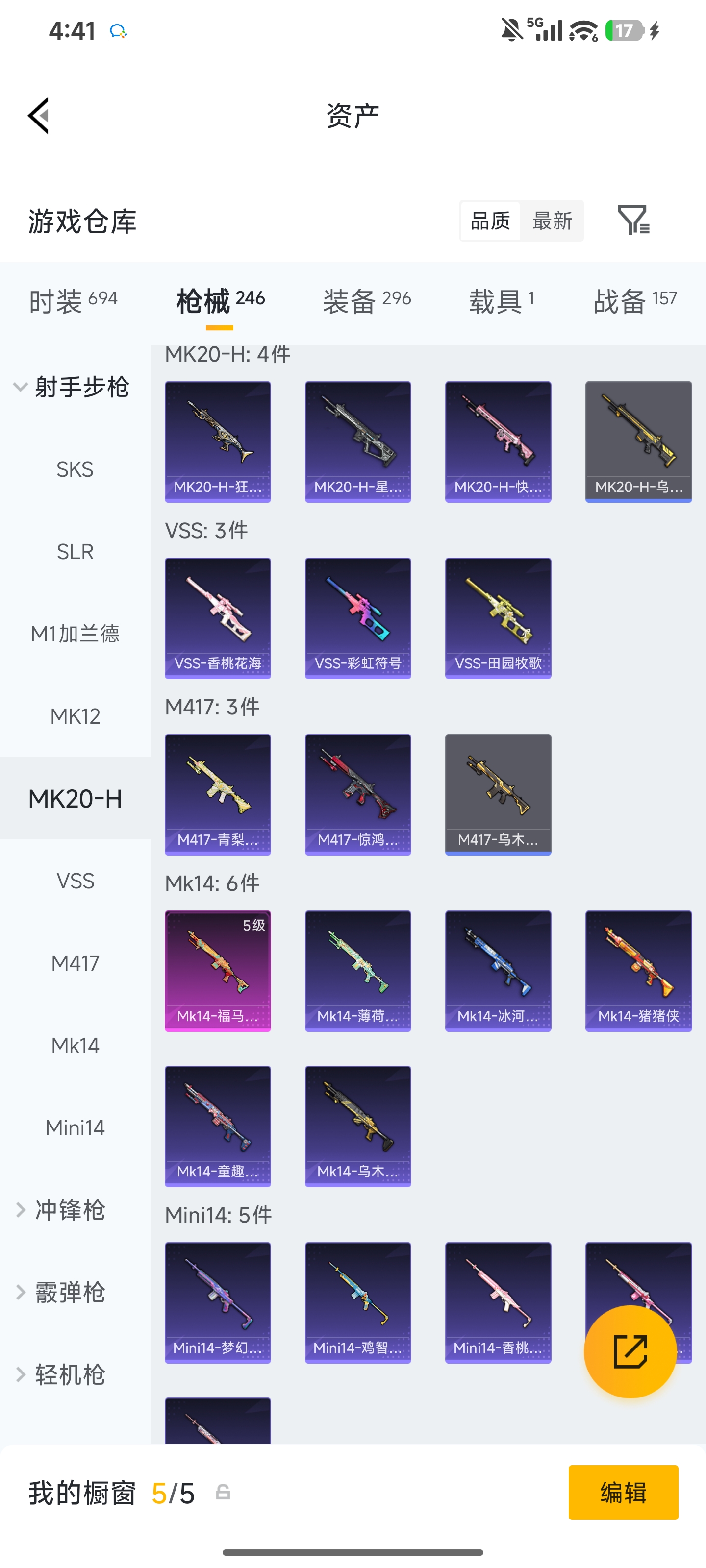Viewport: 706px width, 1568px height.
Task: Jump to Mini14 in the side list
Action: [x=75, y=1127]
